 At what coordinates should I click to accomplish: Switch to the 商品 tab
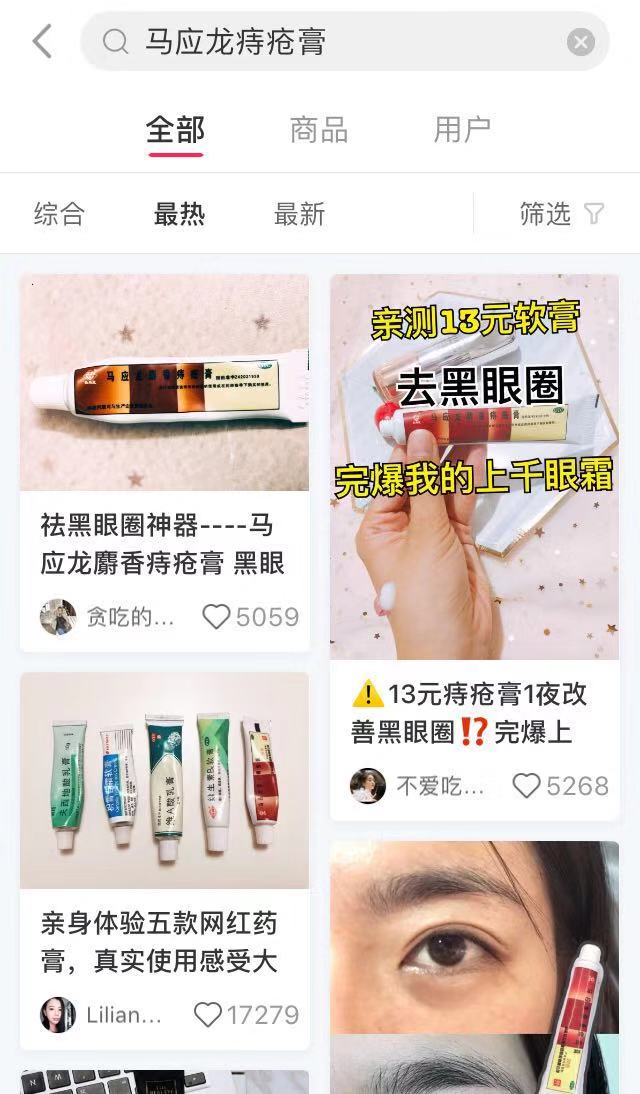318,130
